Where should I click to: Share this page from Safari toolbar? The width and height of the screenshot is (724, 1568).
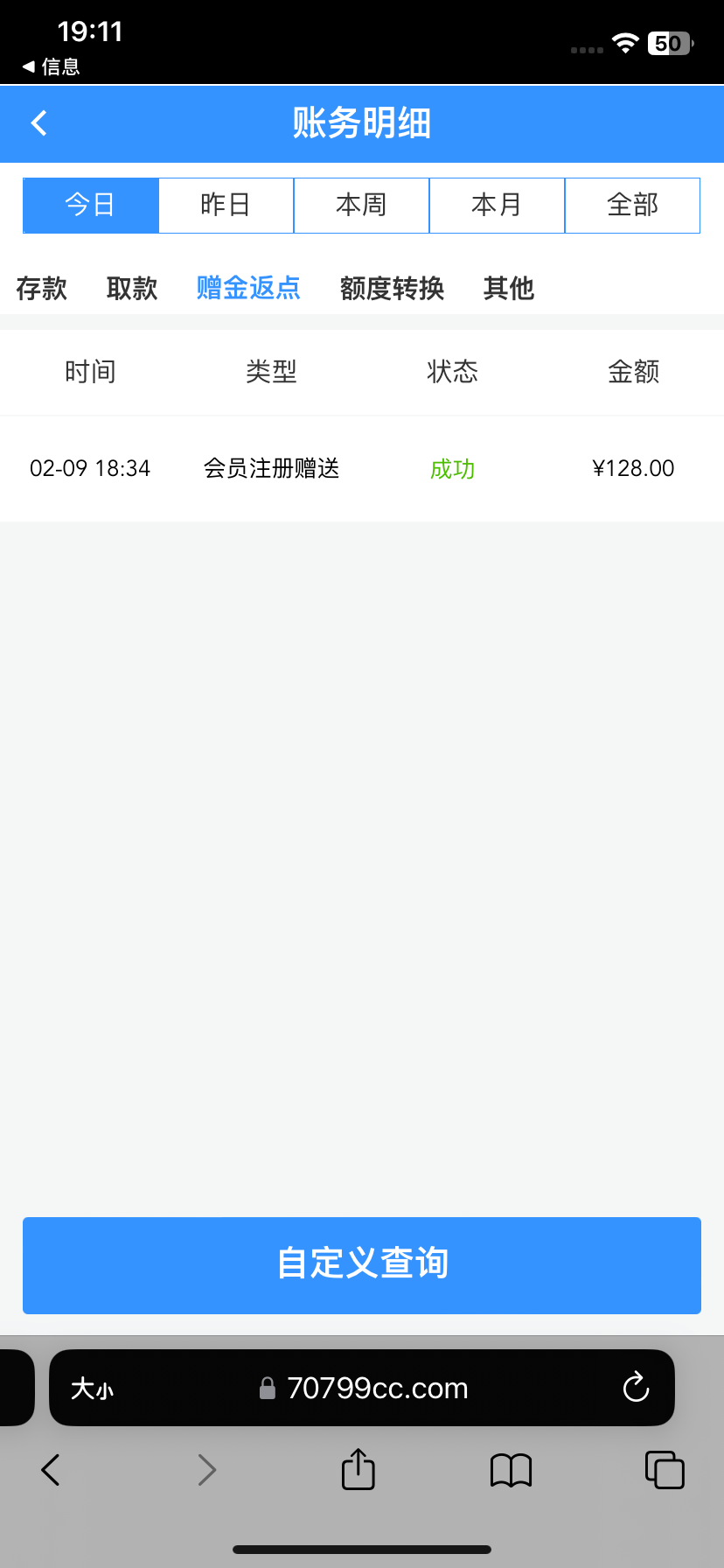click(358, 1470)
